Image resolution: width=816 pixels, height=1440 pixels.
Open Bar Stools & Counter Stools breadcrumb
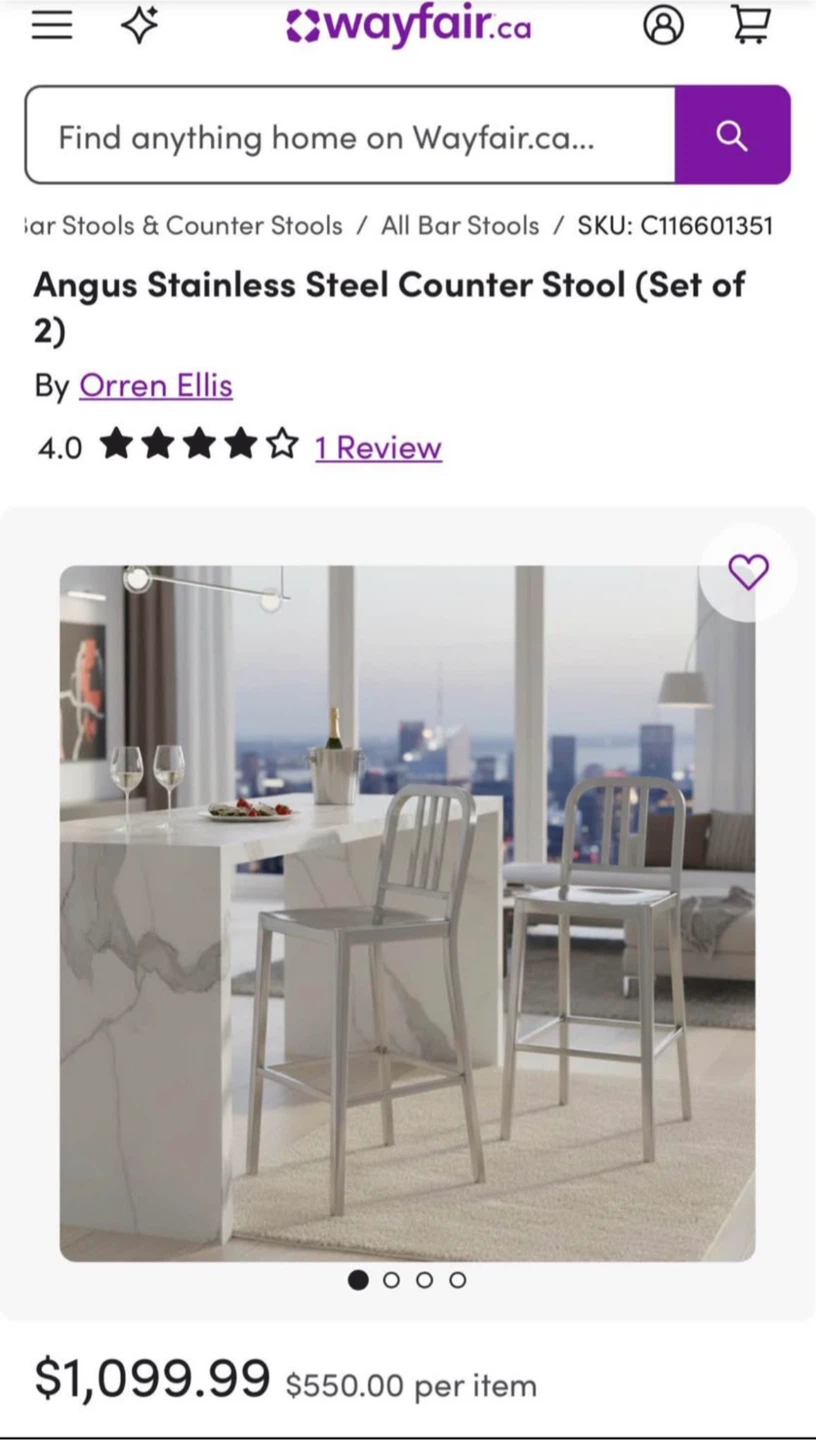pos(183,226)
